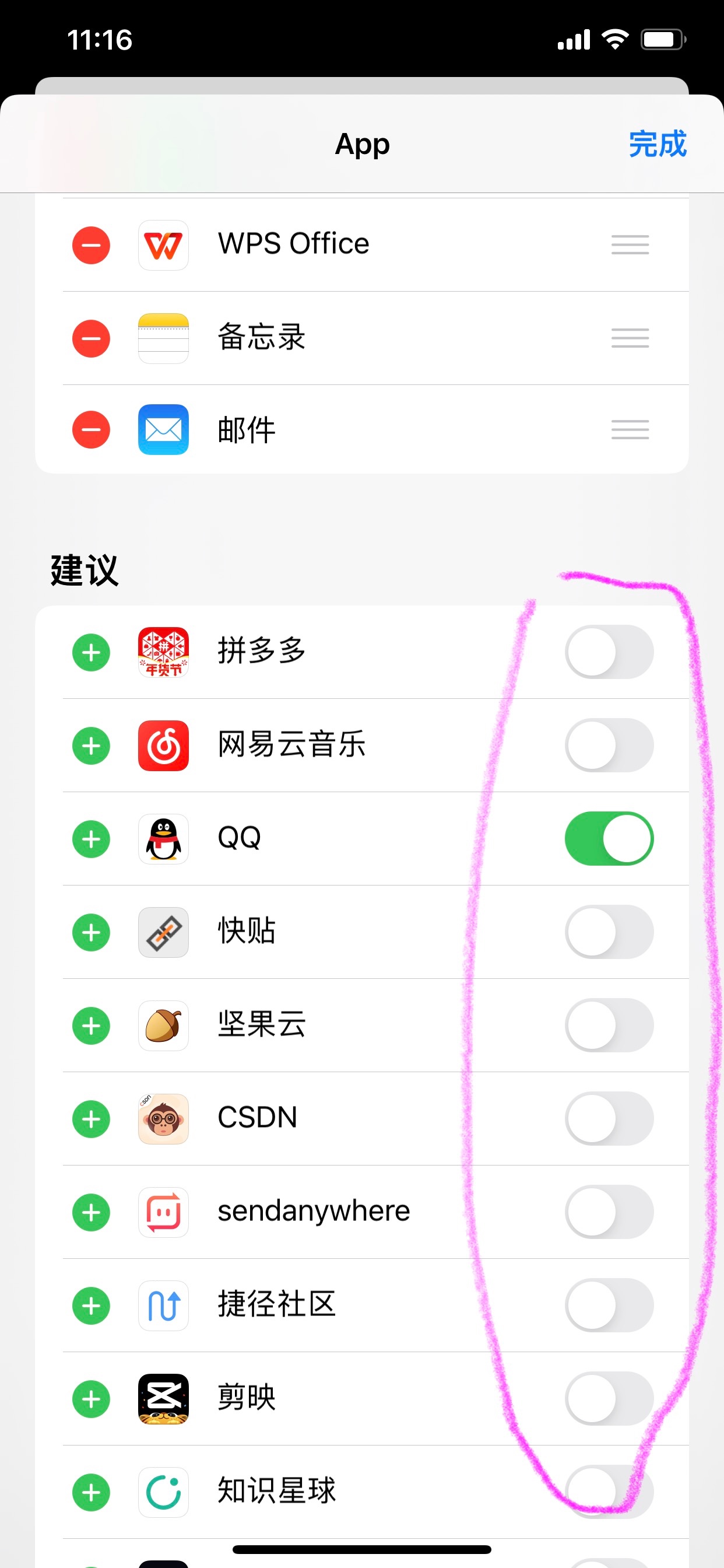Tap 完成 to finish editing

coord(657,144)
